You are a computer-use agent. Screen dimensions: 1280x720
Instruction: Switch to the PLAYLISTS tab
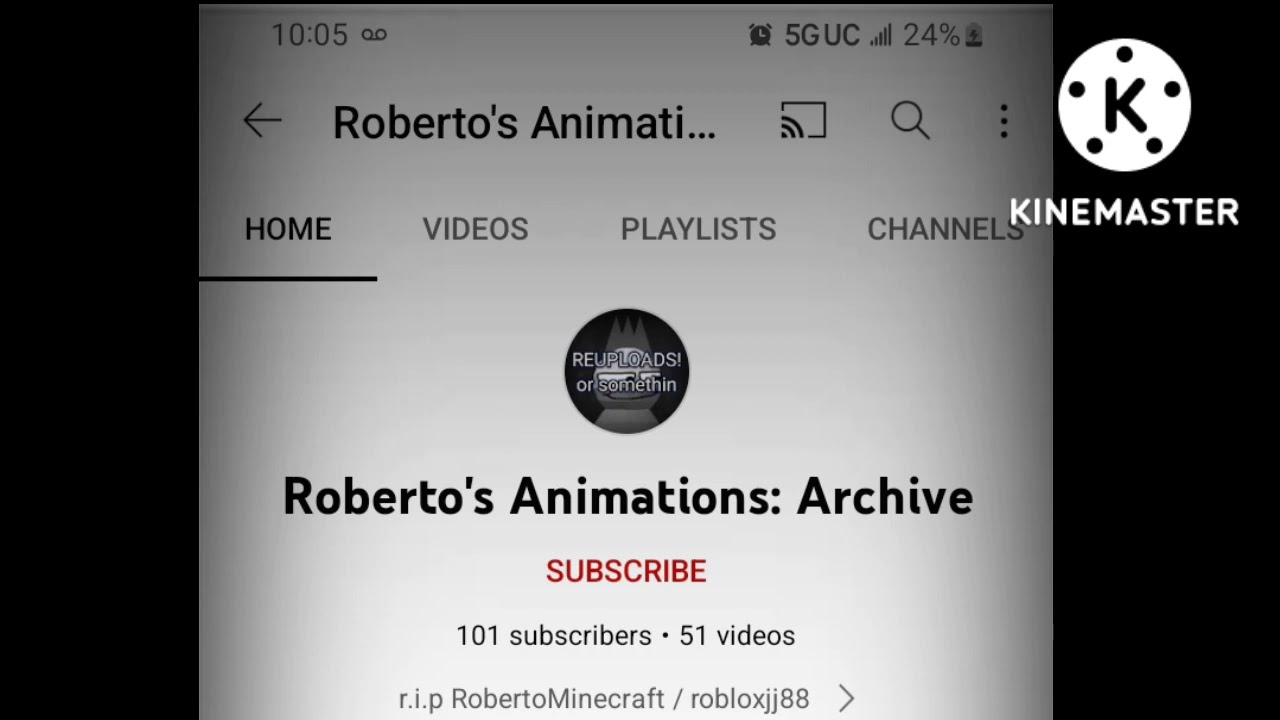[x=698, y=229]
